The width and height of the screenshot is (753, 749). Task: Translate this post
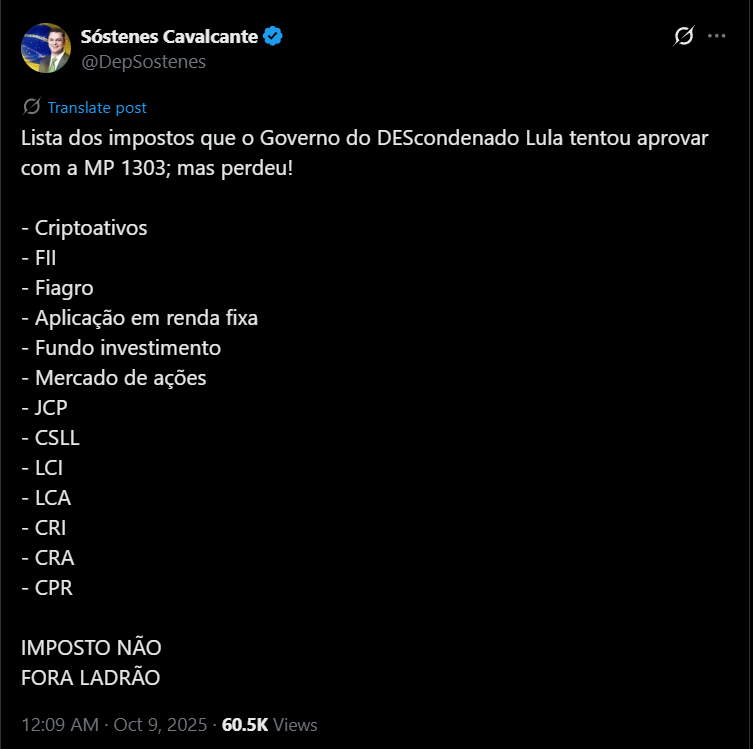coord(96,107)
